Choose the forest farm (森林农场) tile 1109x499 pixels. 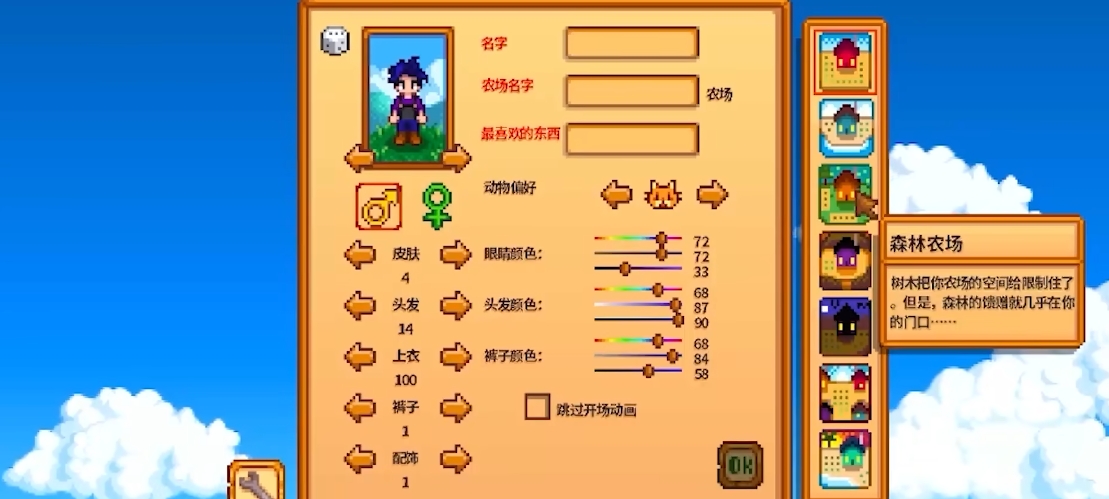tap(845, 193)
